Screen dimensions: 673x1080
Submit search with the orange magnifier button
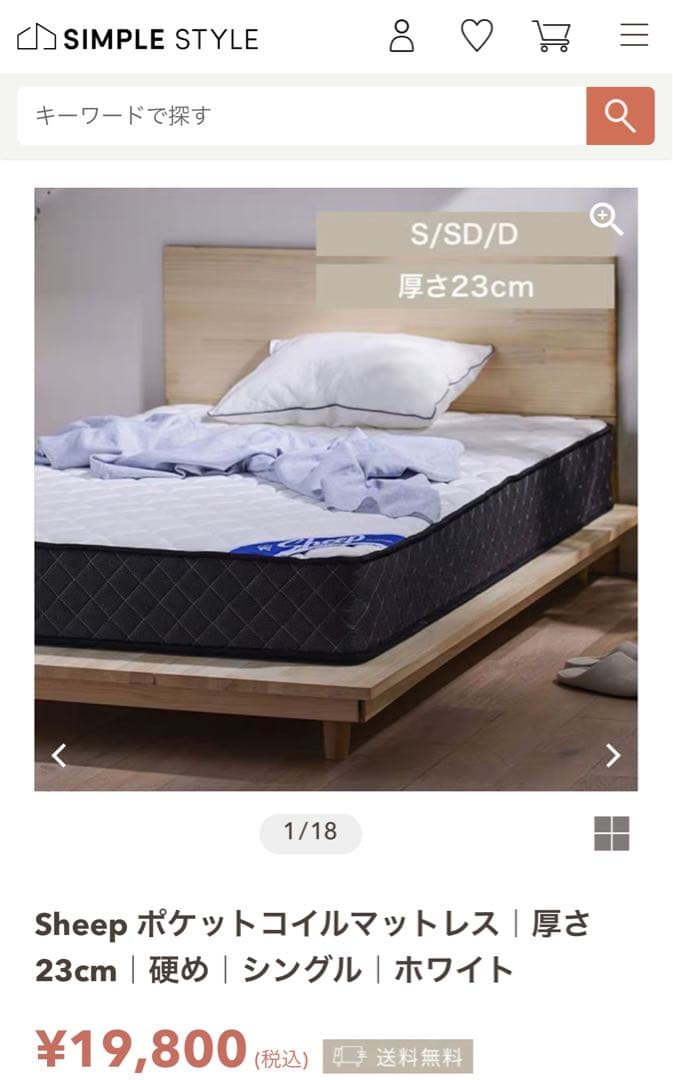coord(620,116)
